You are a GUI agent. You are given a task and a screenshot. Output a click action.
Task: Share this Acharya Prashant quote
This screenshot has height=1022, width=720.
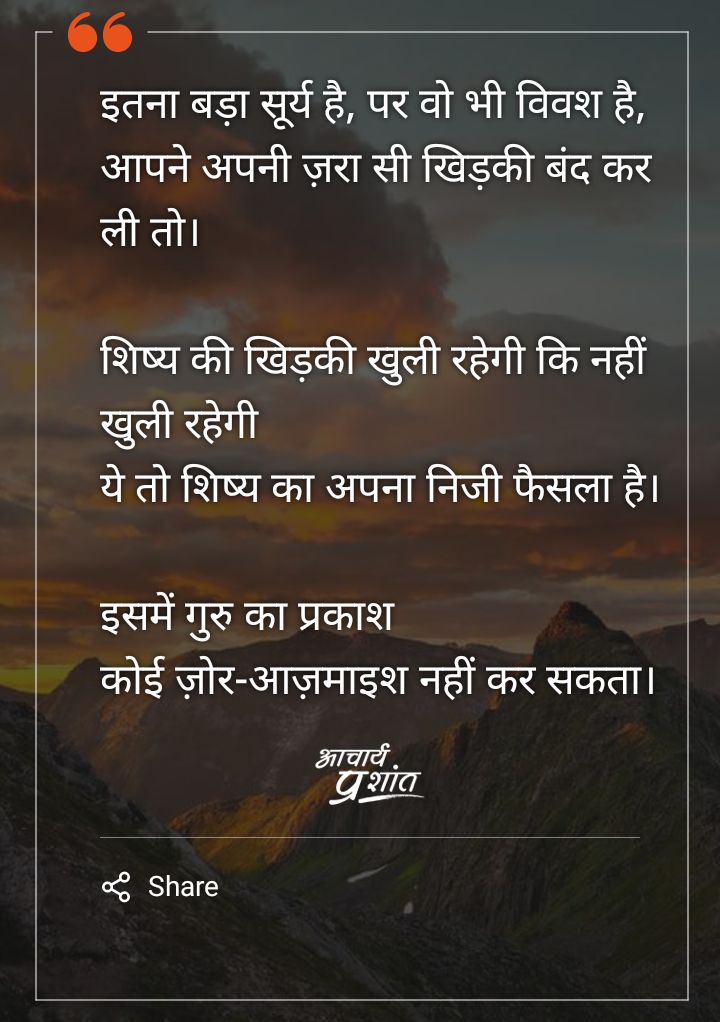point(161,887)
